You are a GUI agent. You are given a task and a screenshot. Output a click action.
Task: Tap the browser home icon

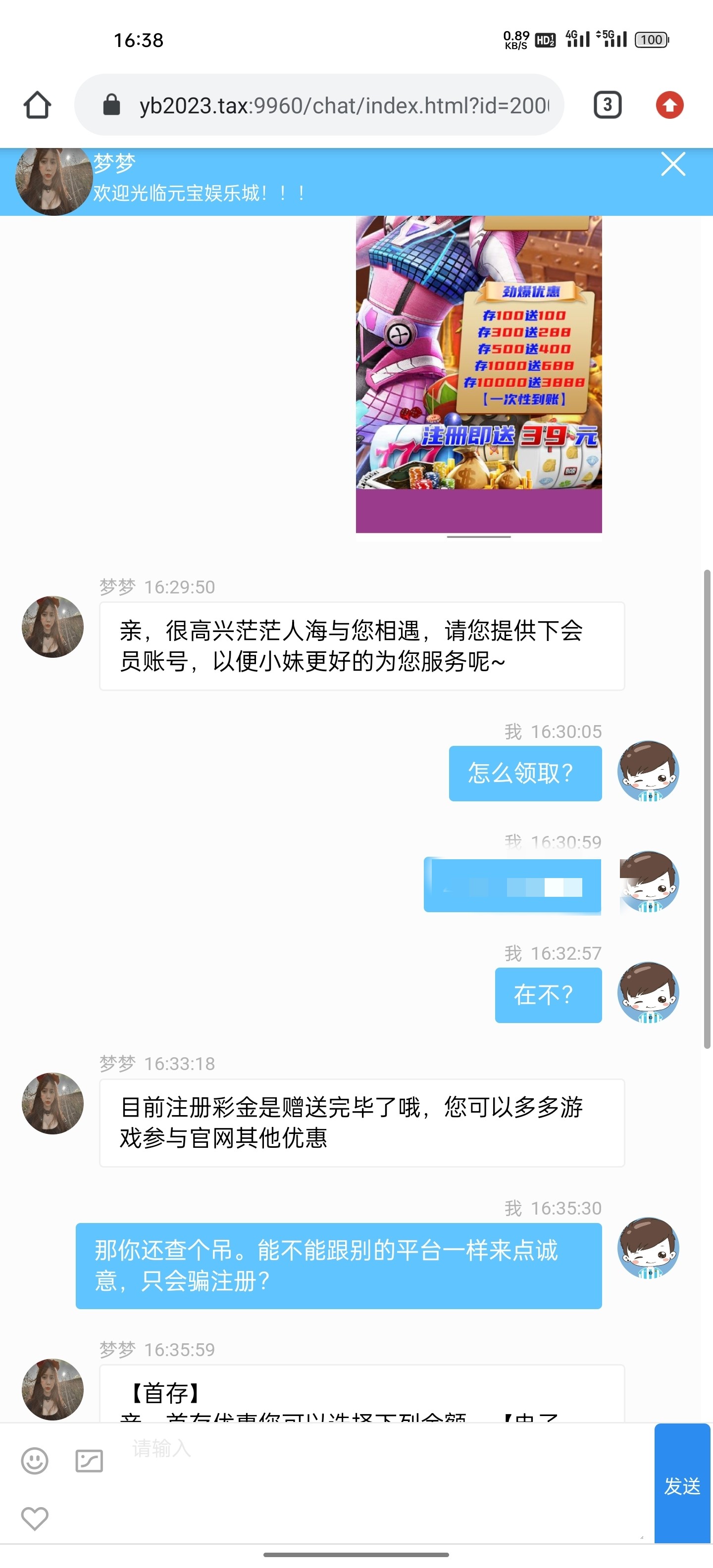point(37,105)
